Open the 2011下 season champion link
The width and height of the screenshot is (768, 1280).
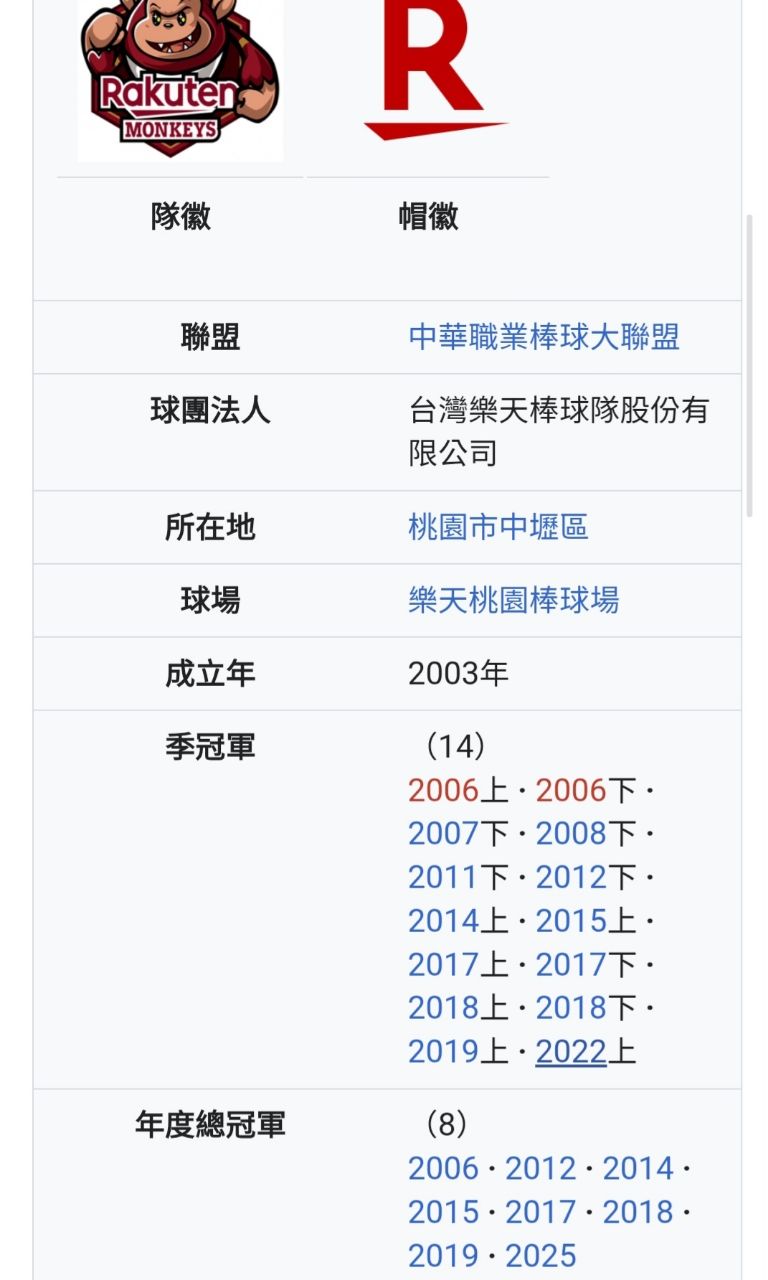click(444, 878)
